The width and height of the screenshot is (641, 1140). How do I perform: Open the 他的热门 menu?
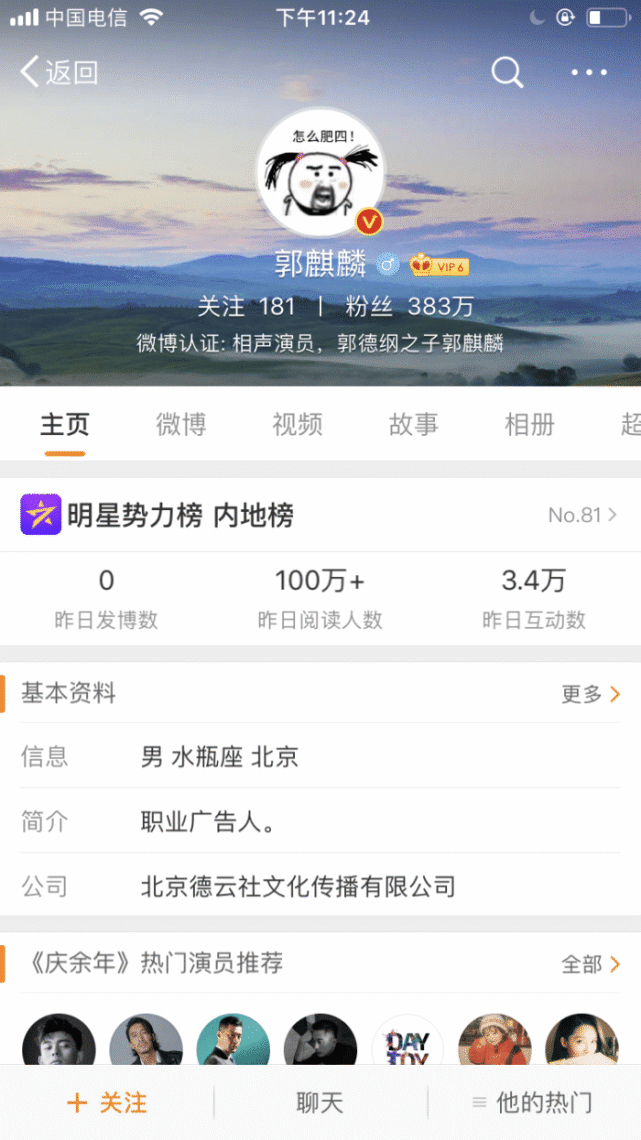[533, 1103]
